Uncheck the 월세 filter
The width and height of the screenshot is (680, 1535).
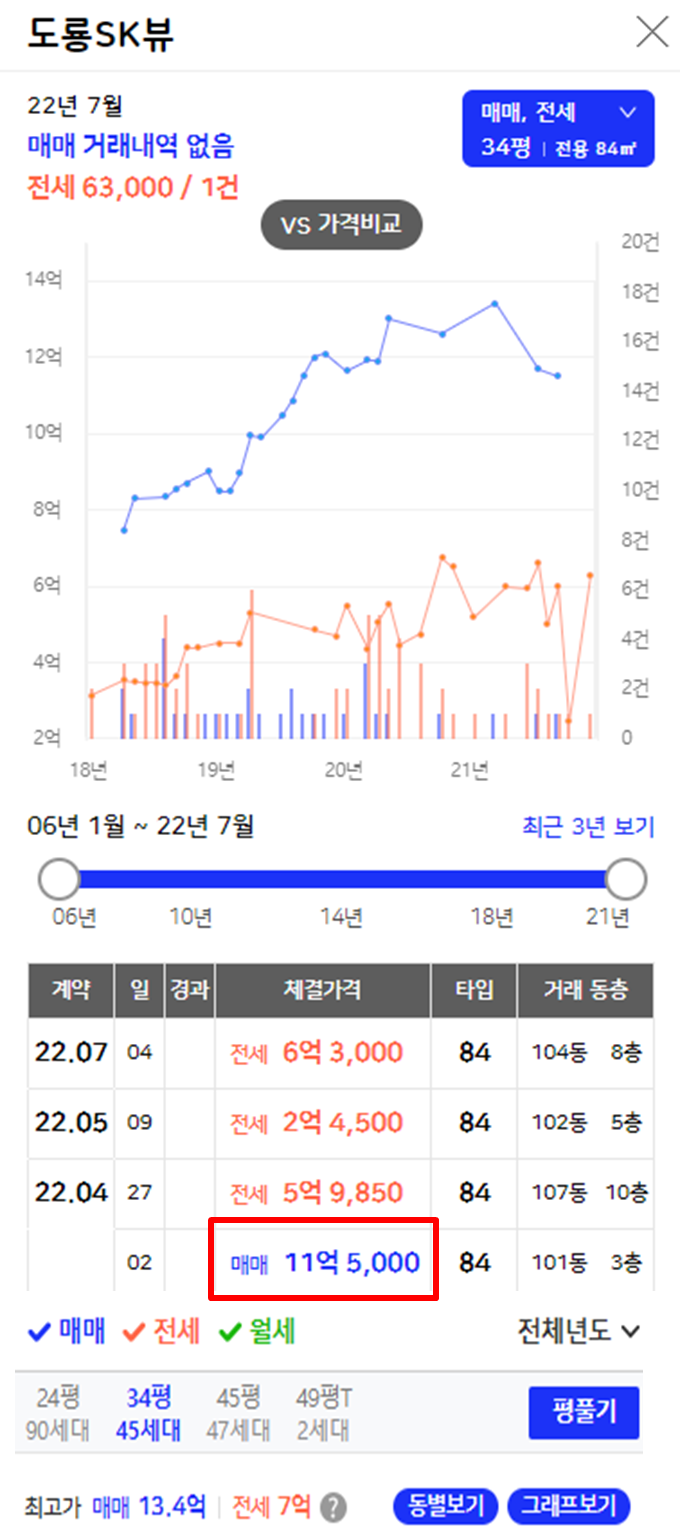tap(257, 1332)
